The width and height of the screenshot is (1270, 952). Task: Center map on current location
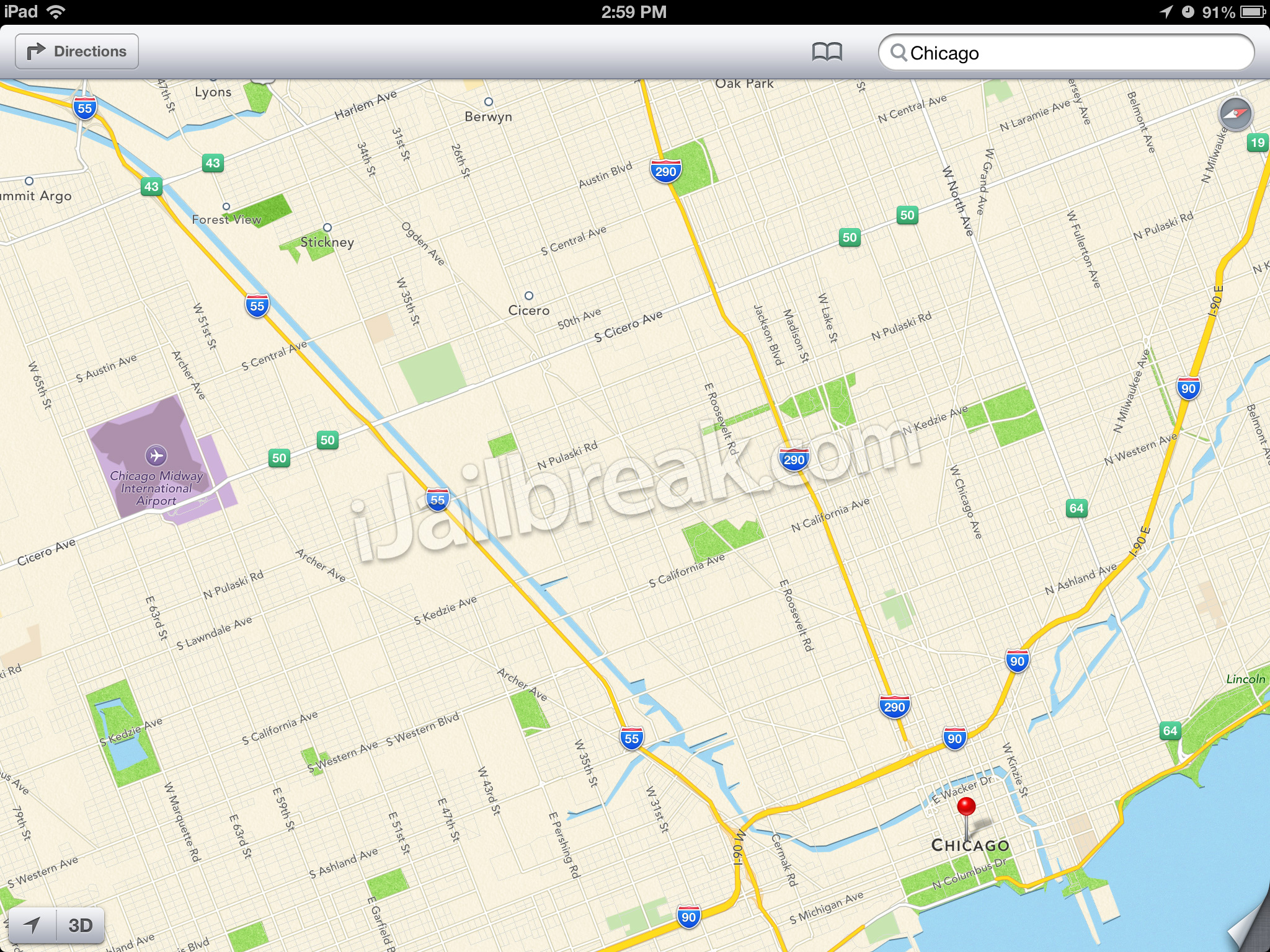pyautogui.click(x=32, y=925)
